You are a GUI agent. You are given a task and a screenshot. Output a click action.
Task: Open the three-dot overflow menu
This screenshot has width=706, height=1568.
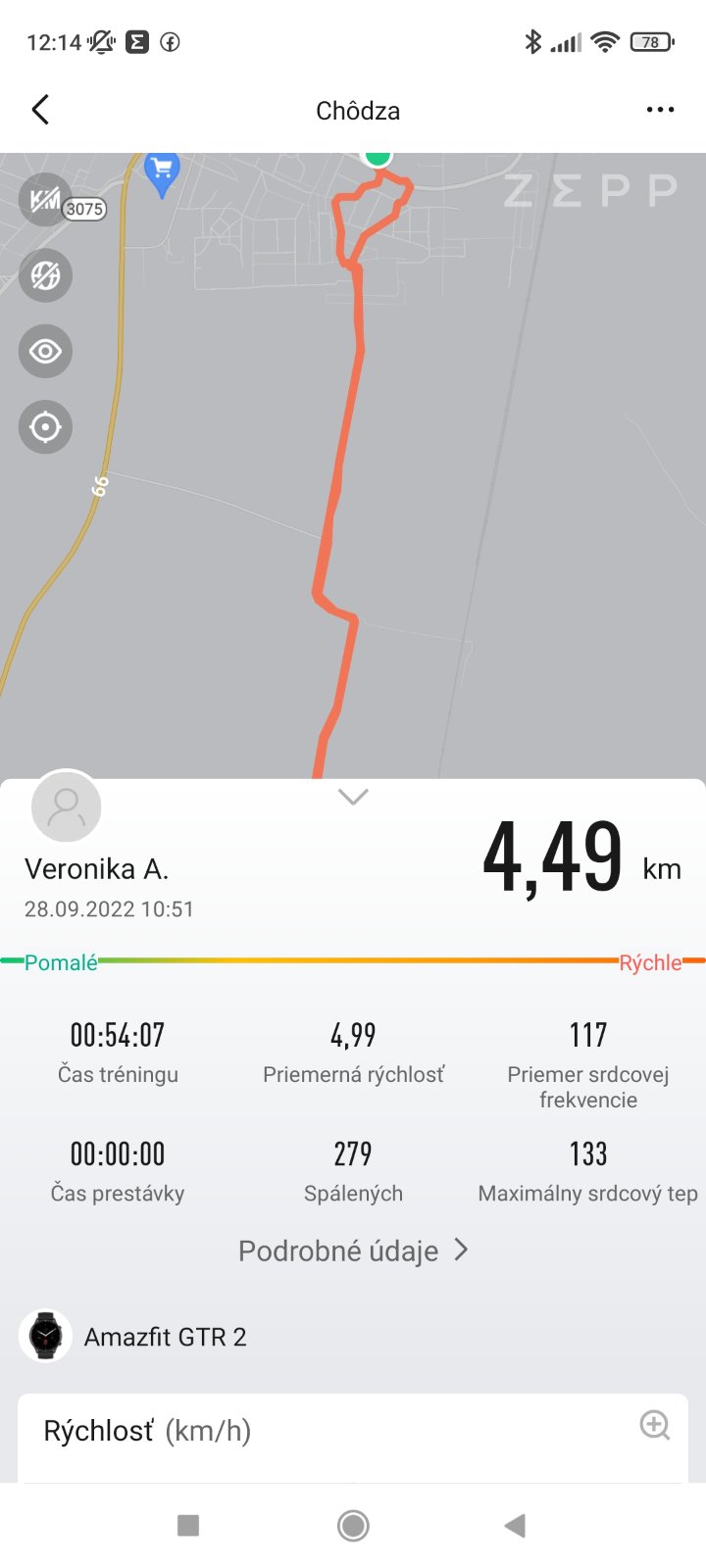point(660,110)
